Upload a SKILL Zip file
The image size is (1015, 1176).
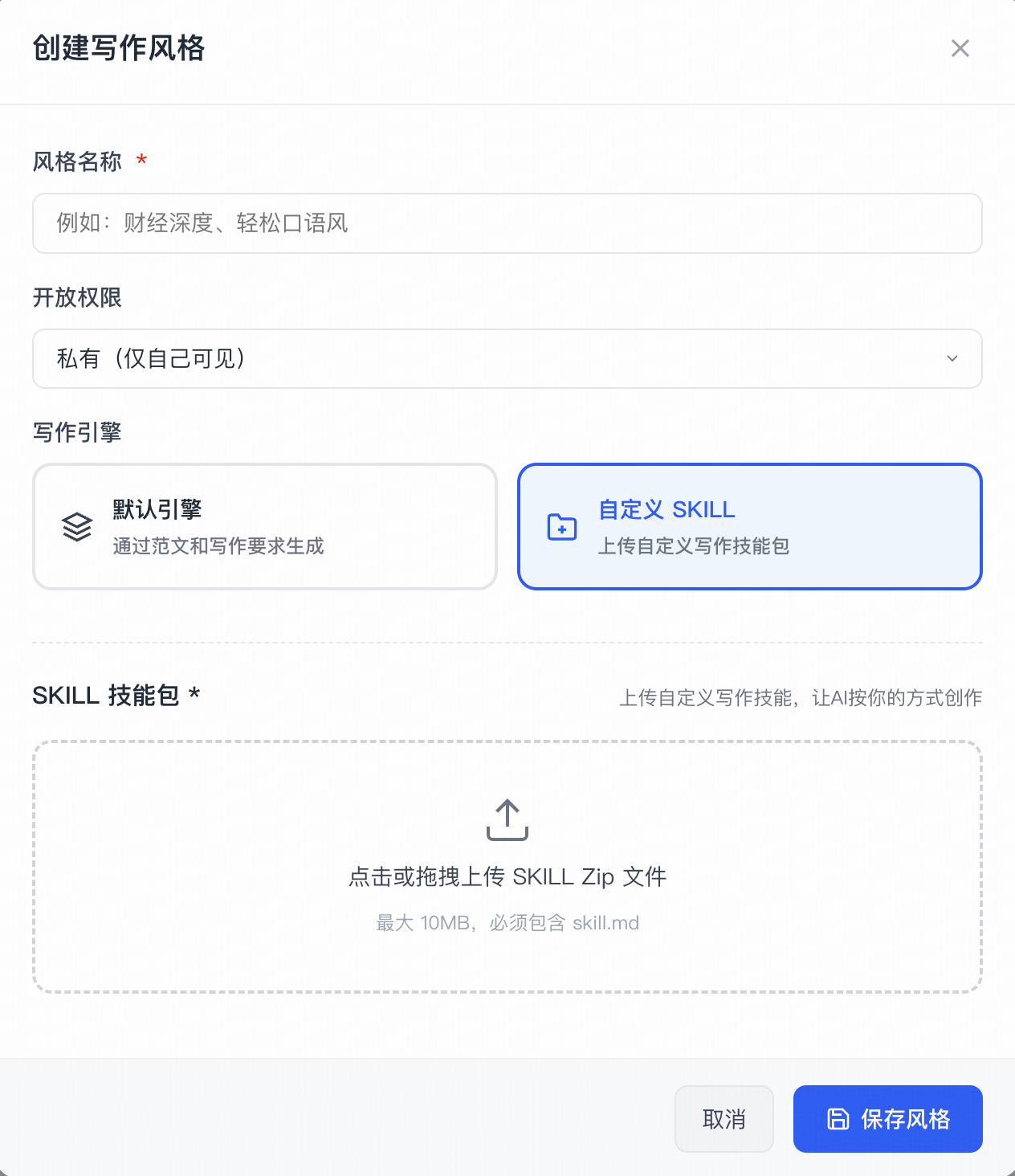point(507,866)
